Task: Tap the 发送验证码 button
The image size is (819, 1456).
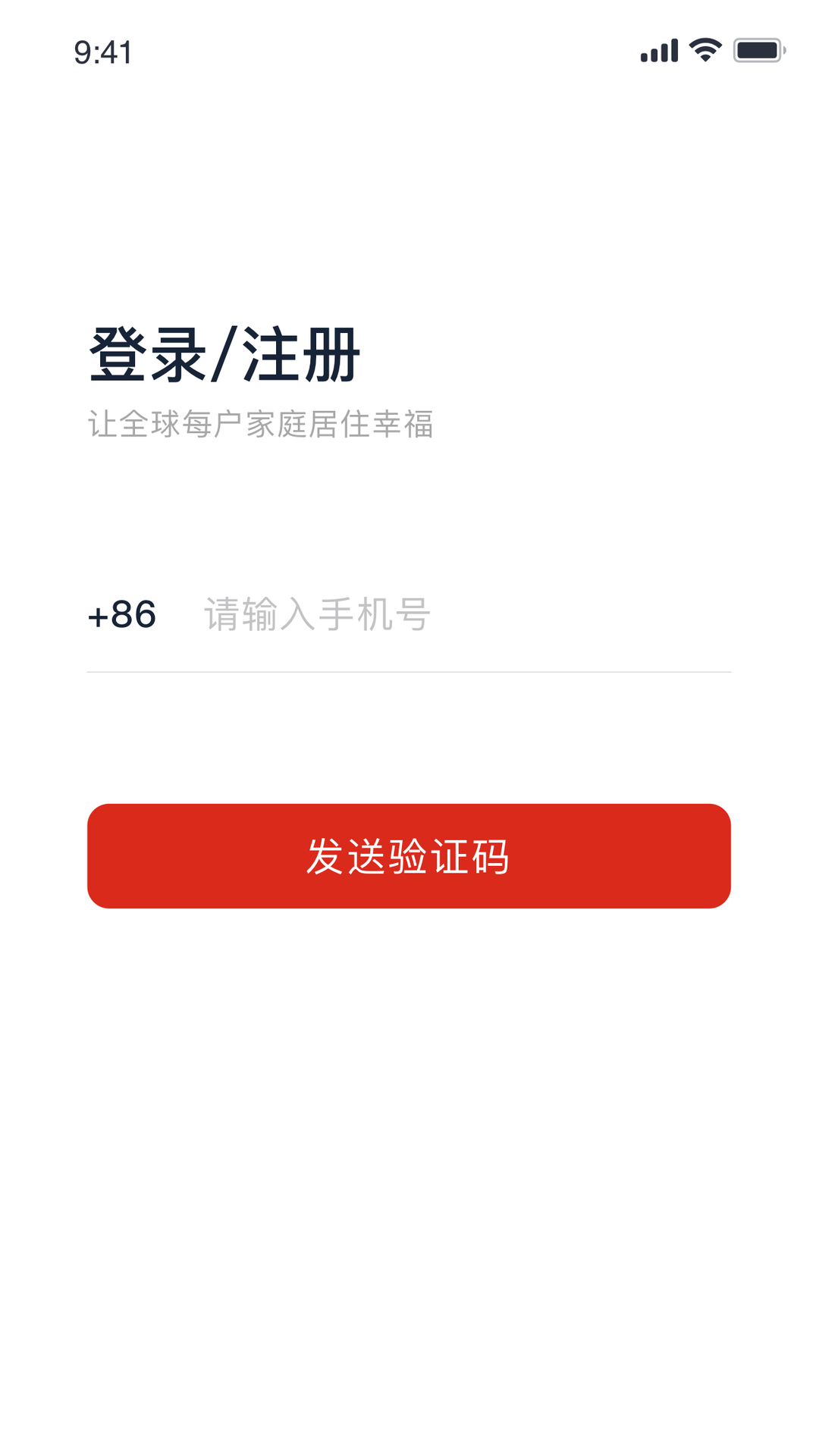Action: pos(409,856)
